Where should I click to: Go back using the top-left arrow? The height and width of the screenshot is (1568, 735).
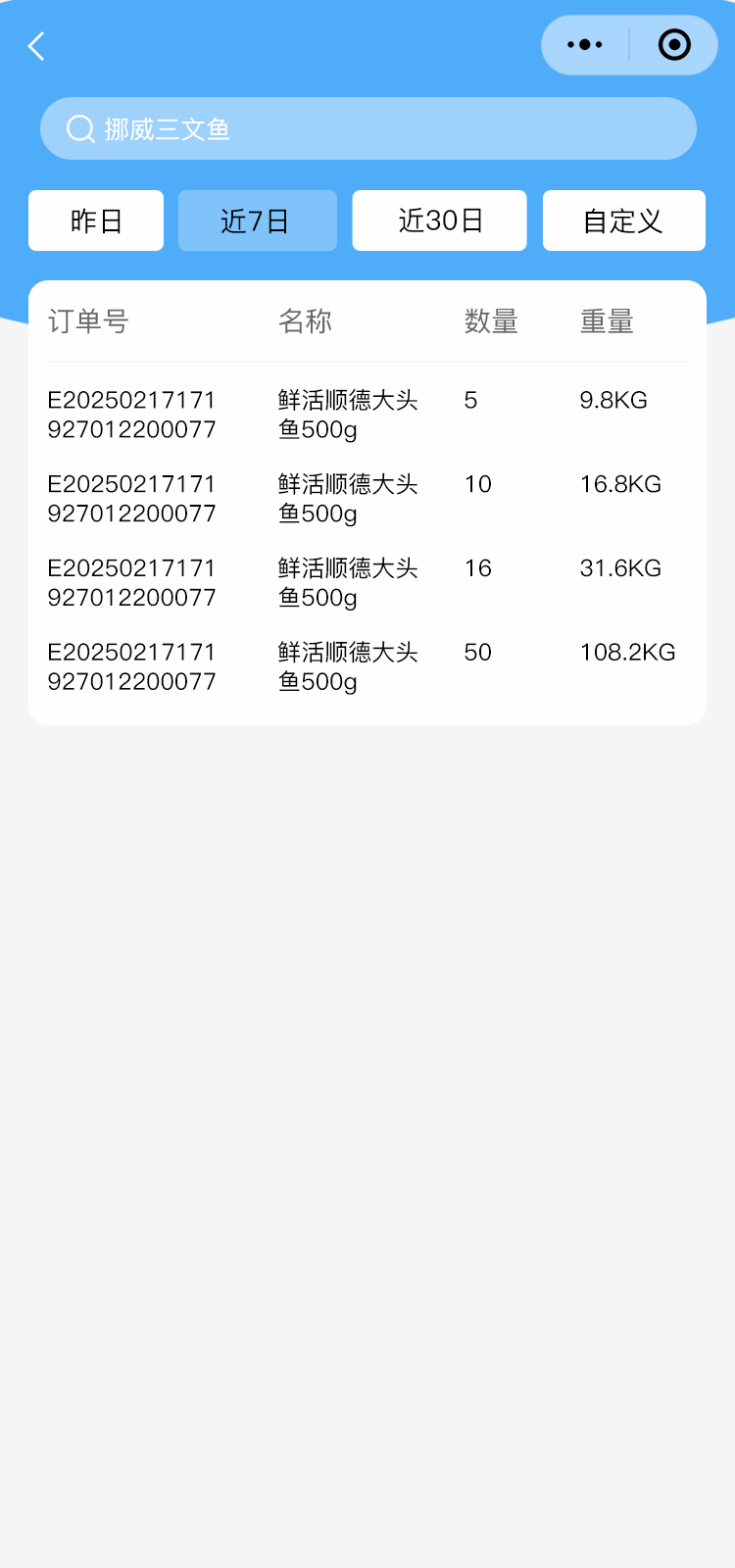click(36, 46)
